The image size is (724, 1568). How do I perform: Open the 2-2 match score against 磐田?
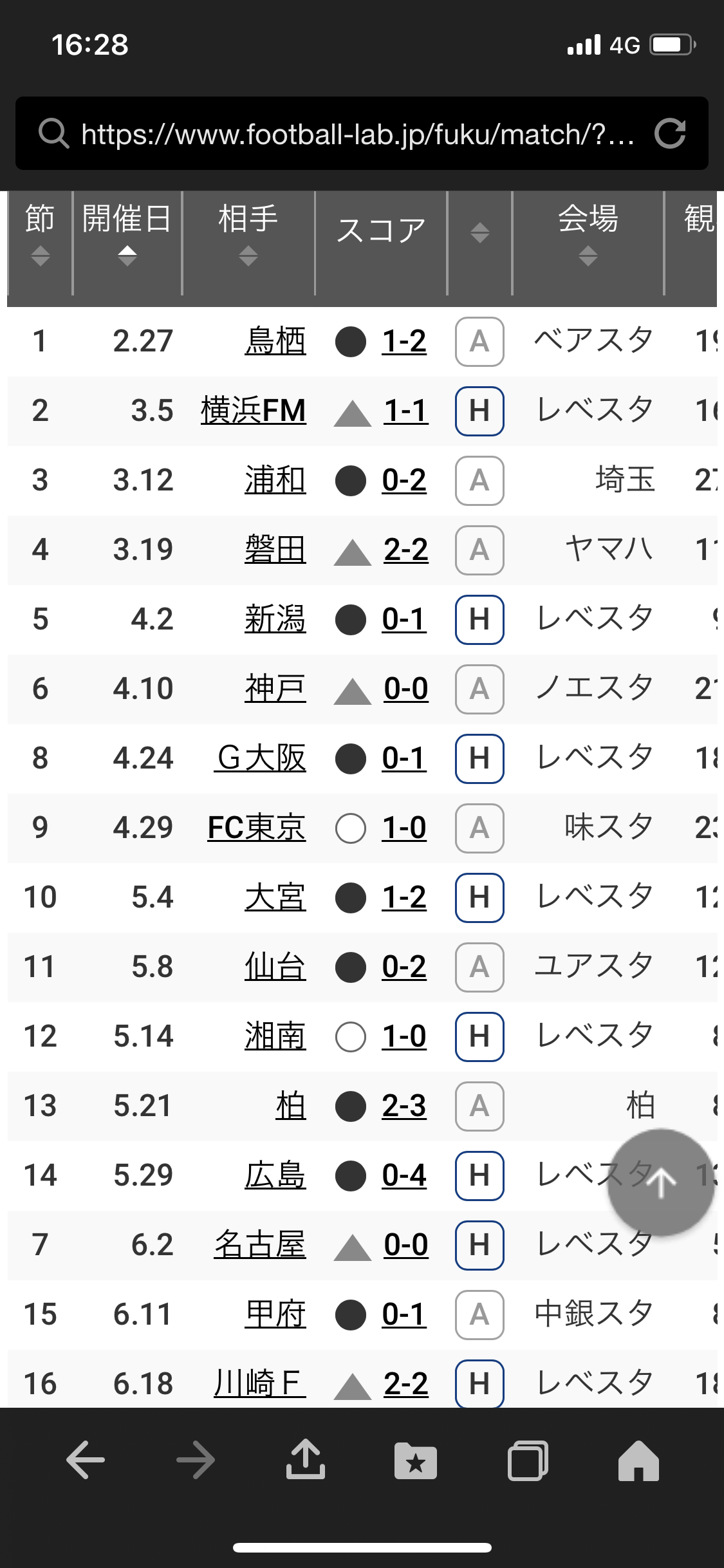(x=405, y=550)
